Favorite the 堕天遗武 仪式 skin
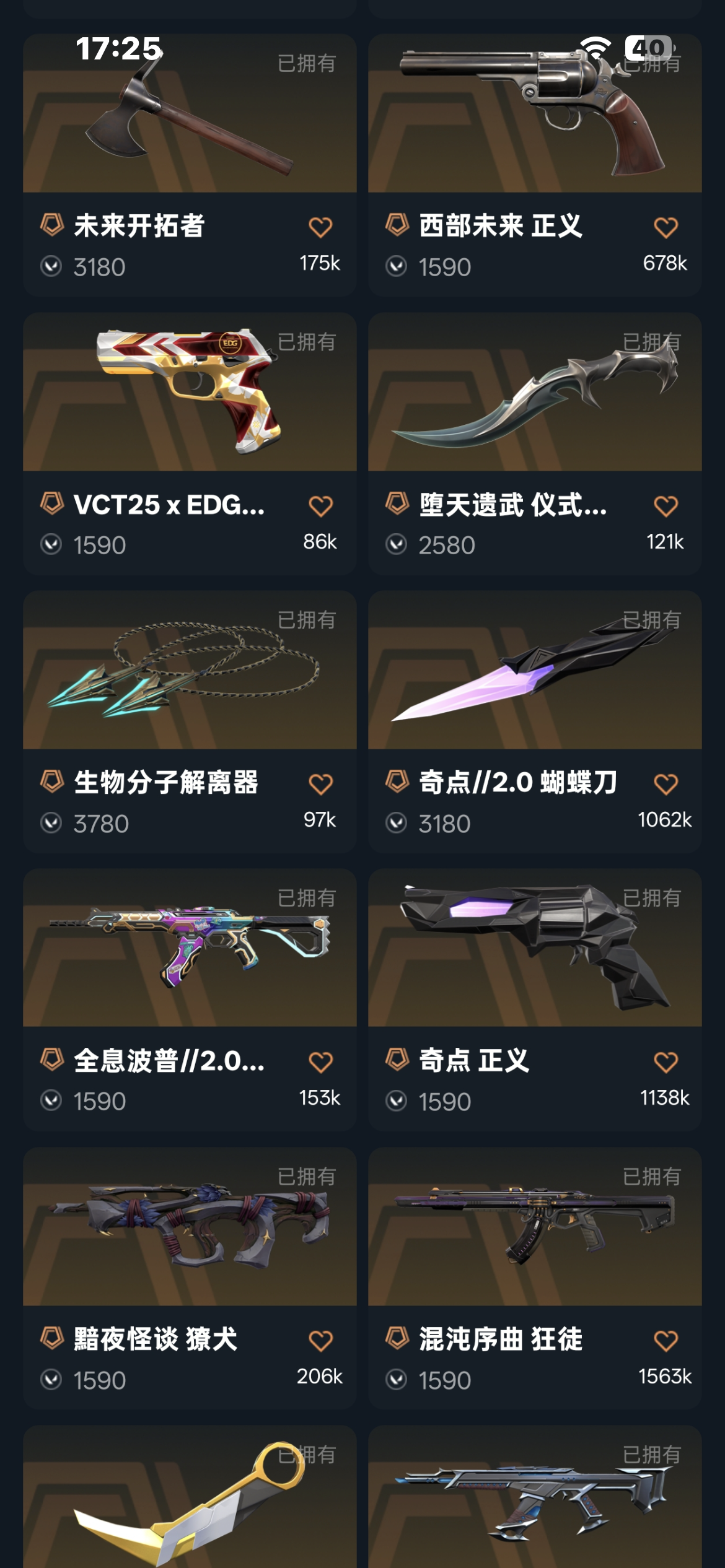725x1568 pixels. click(666, 506)
